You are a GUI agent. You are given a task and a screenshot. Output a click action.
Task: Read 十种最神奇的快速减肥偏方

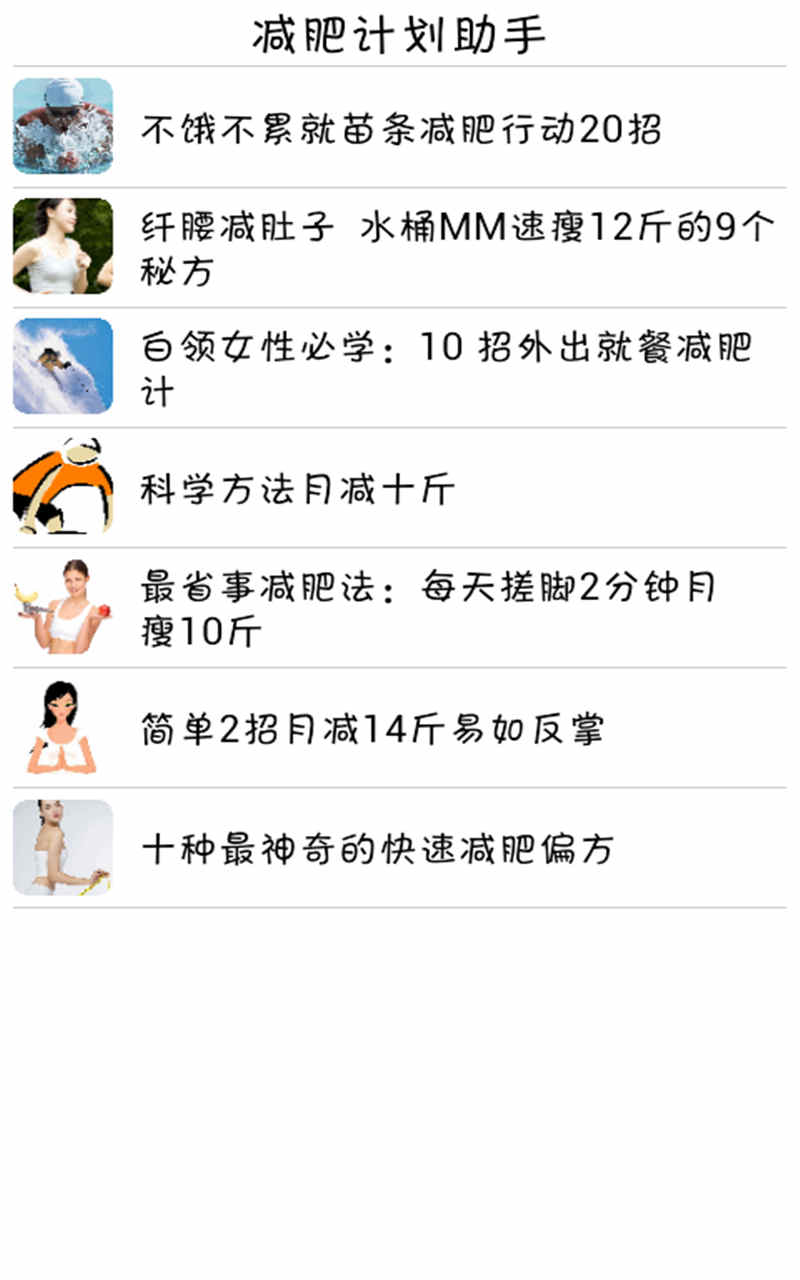pos(400,848)
